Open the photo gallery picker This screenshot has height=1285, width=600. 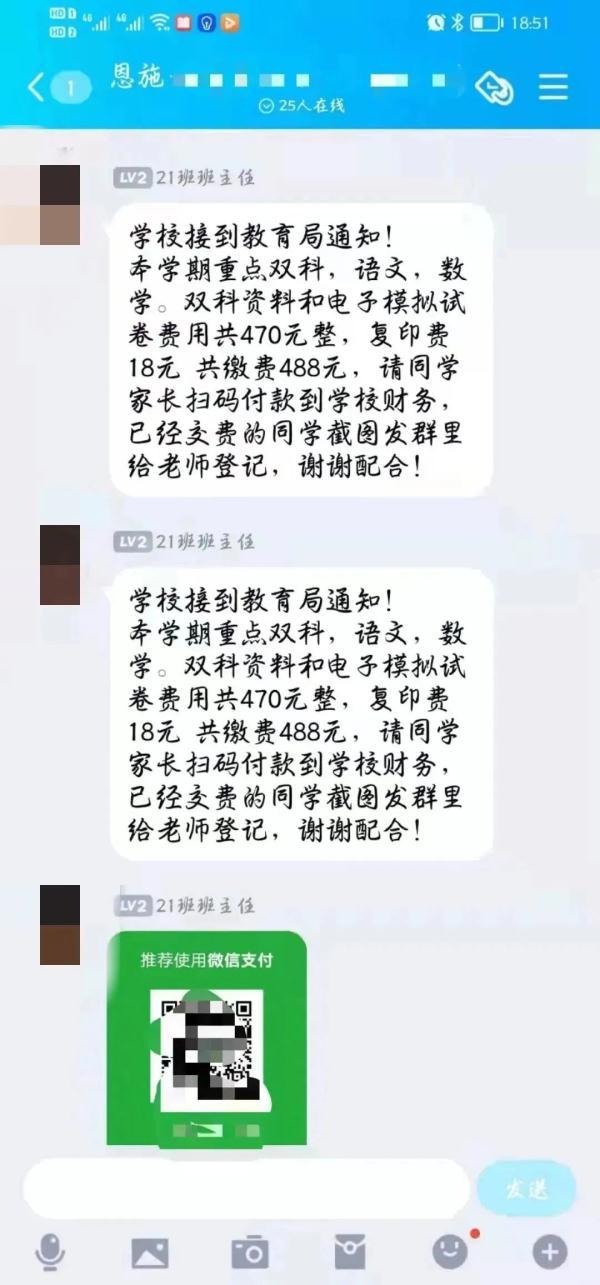coord(149,1251)
